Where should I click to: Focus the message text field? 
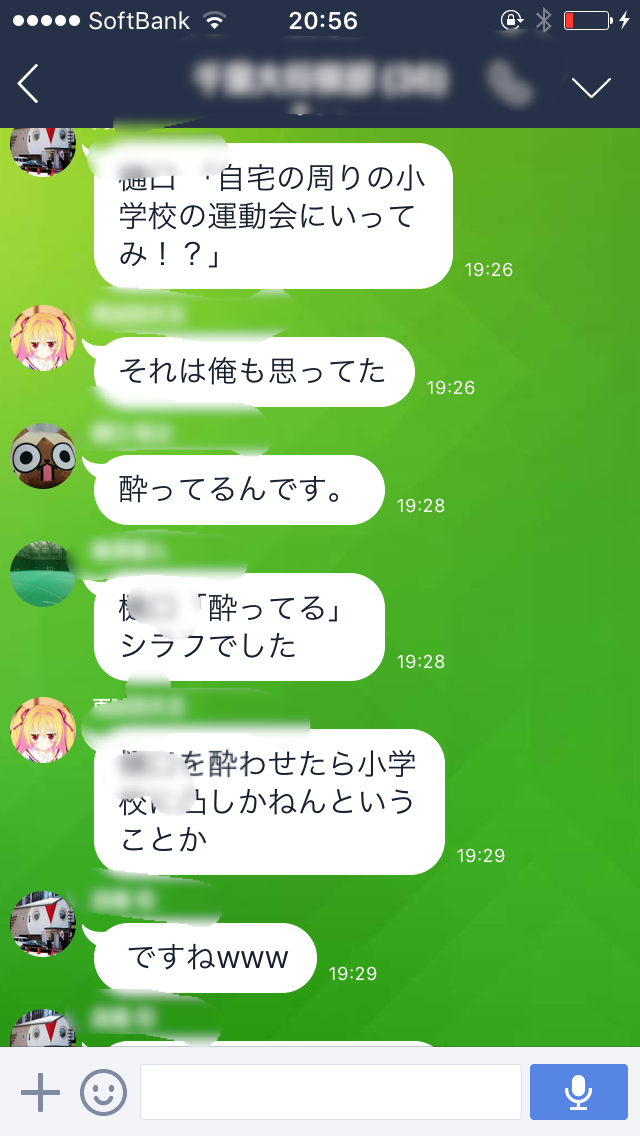point(330,1092)
